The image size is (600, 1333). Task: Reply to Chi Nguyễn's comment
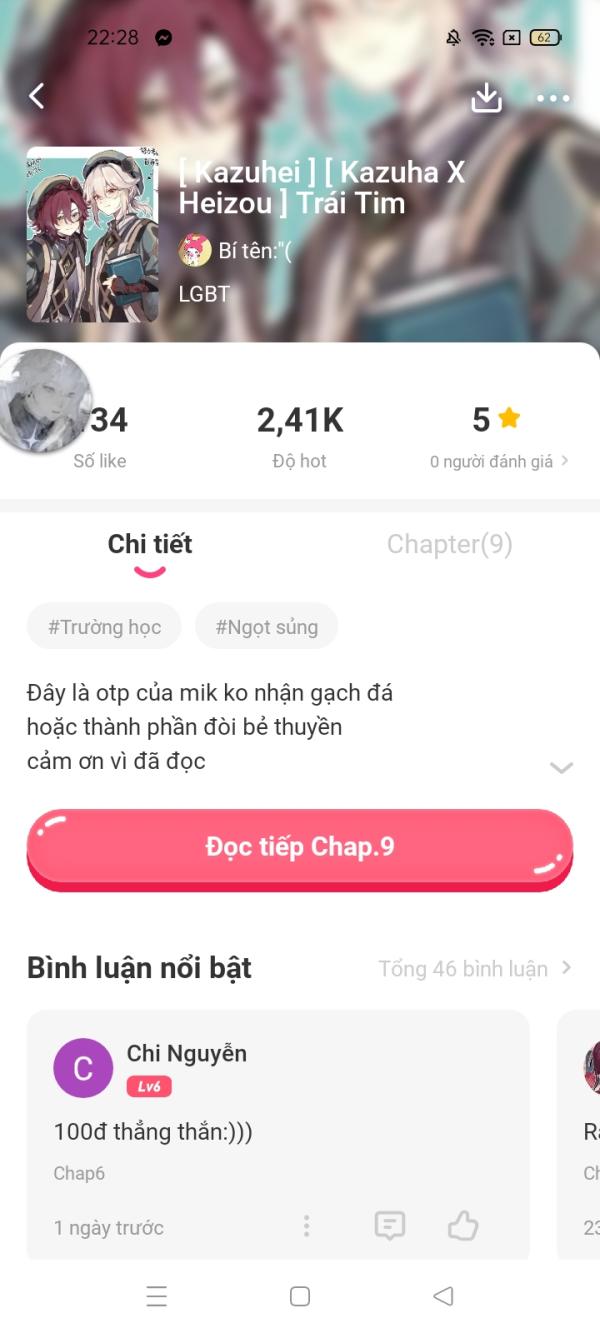coord(389,1226)
